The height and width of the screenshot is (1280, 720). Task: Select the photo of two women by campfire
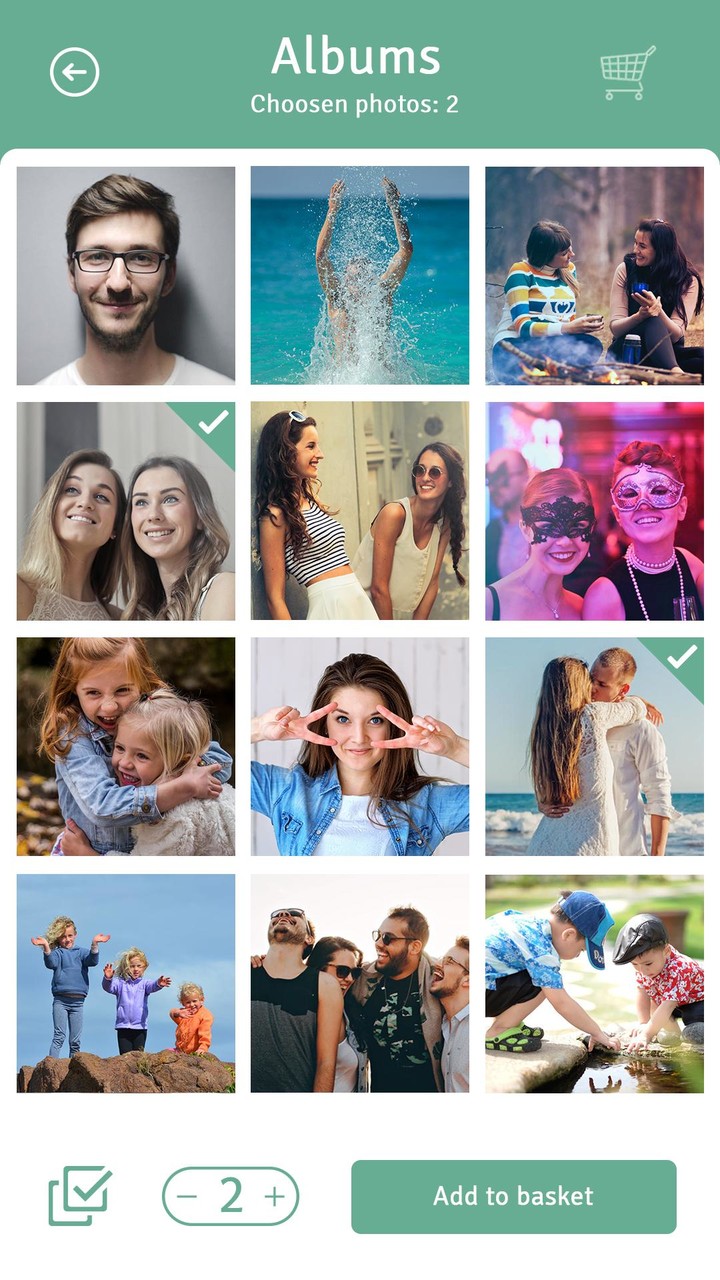[x=594, y=276]
